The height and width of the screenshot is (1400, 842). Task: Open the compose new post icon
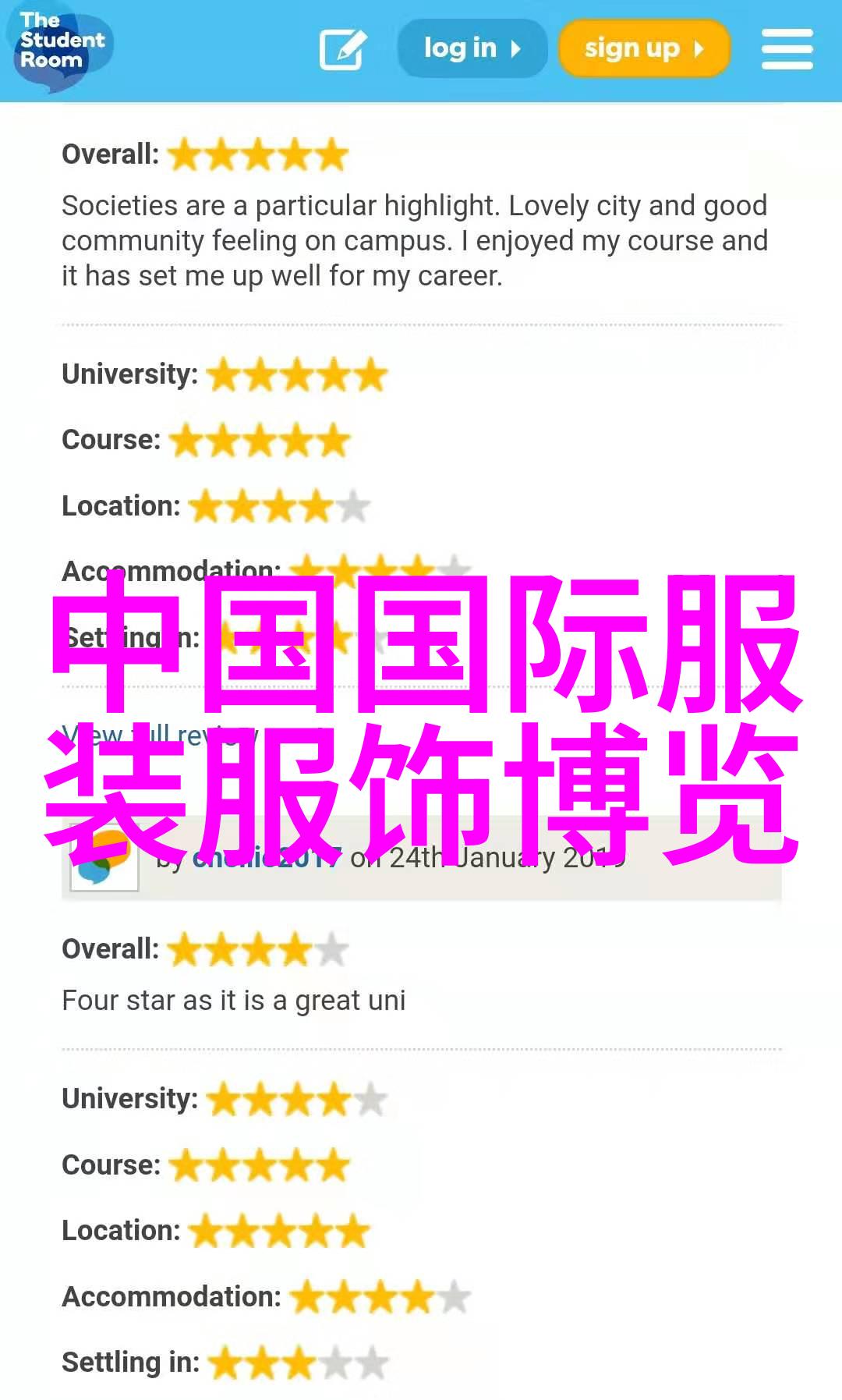coord(343,49)
